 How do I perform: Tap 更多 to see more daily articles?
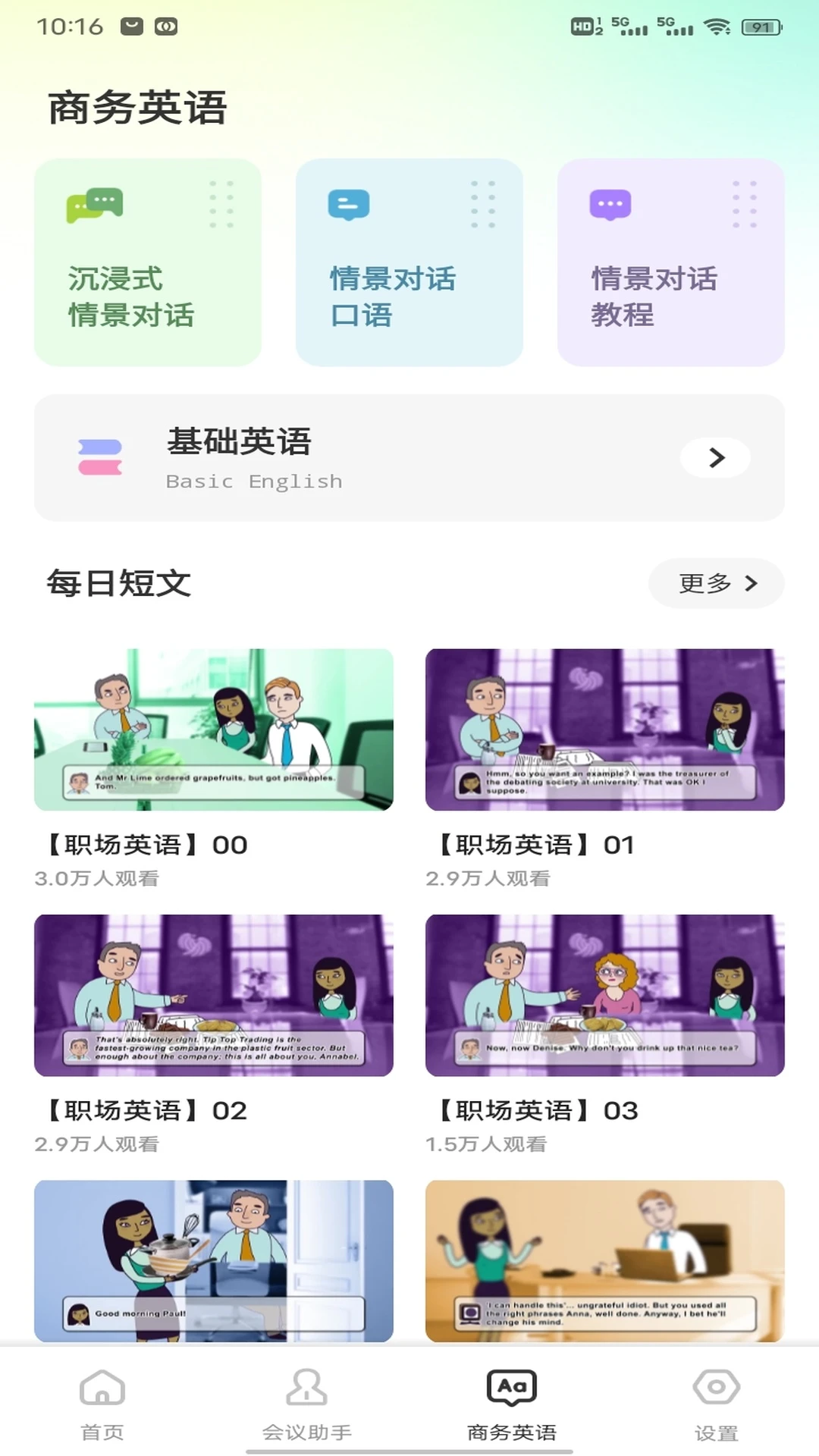716,583
